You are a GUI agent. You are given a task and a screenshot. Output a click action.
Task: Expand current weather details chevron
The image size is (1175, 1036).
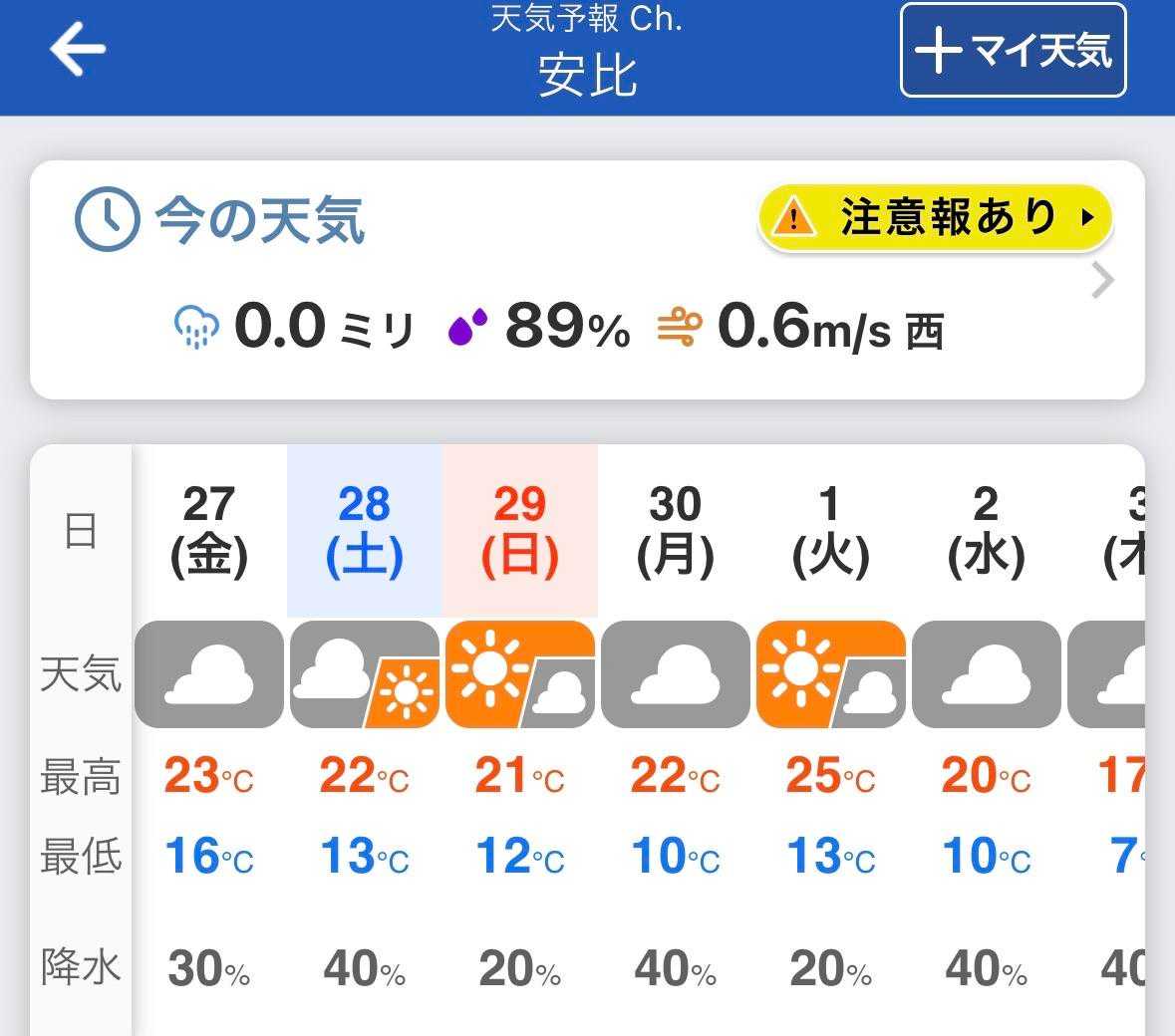[1102, 281]
